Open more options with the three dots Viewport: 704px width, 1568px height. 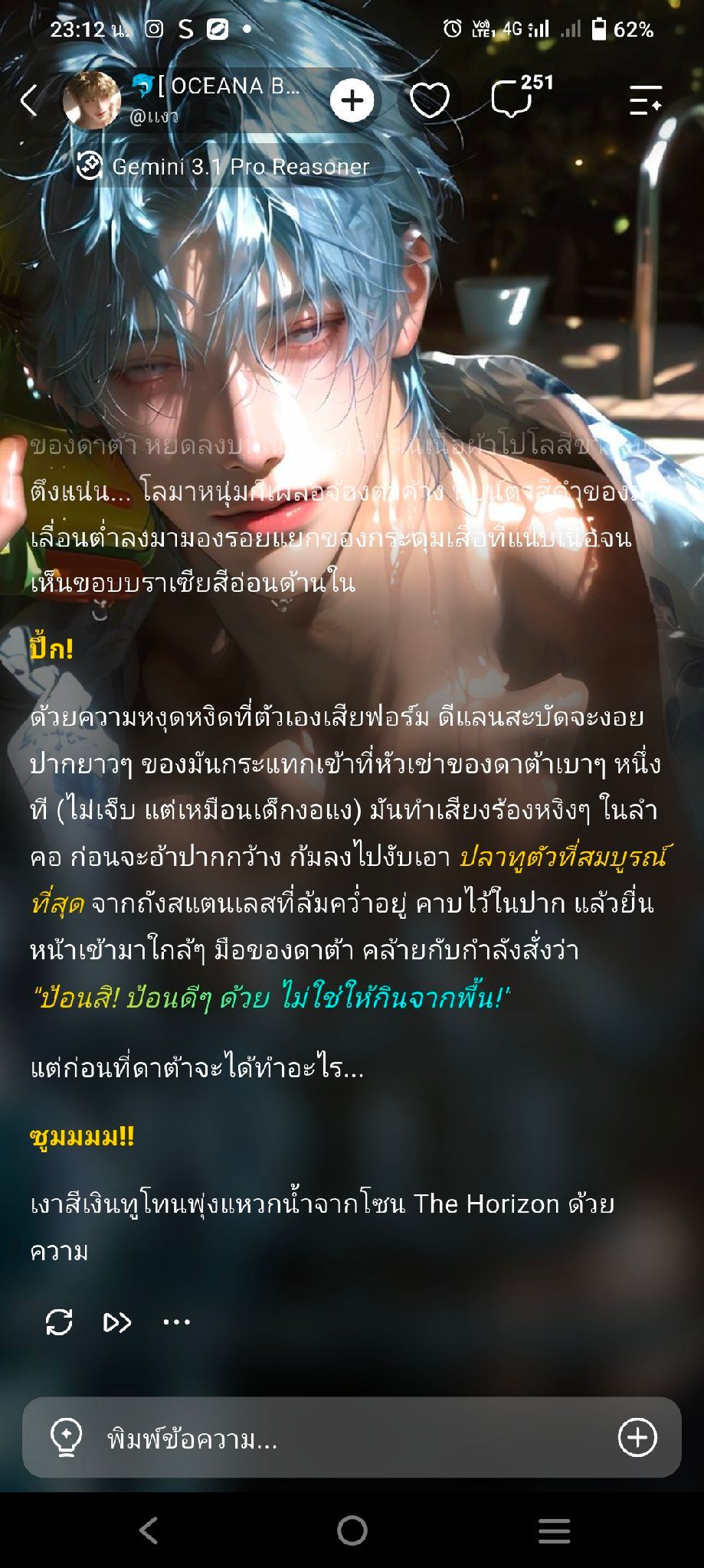(x=176, y=1322)
